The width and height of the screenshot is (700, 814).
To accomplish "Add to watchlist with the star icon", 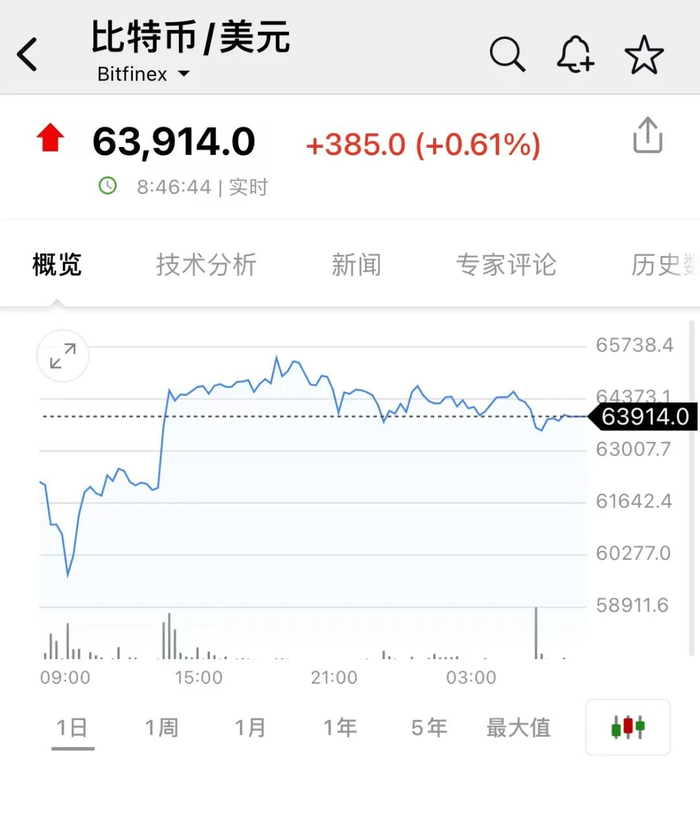I will point(644,55).
